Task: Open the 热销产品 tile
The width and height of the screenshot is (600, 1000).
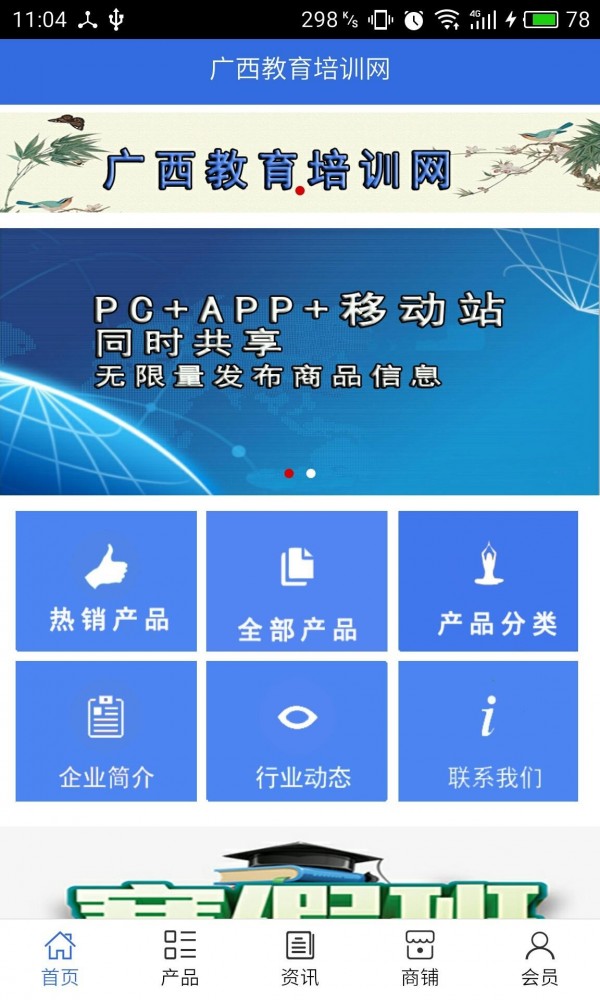Action: [106, 581]
